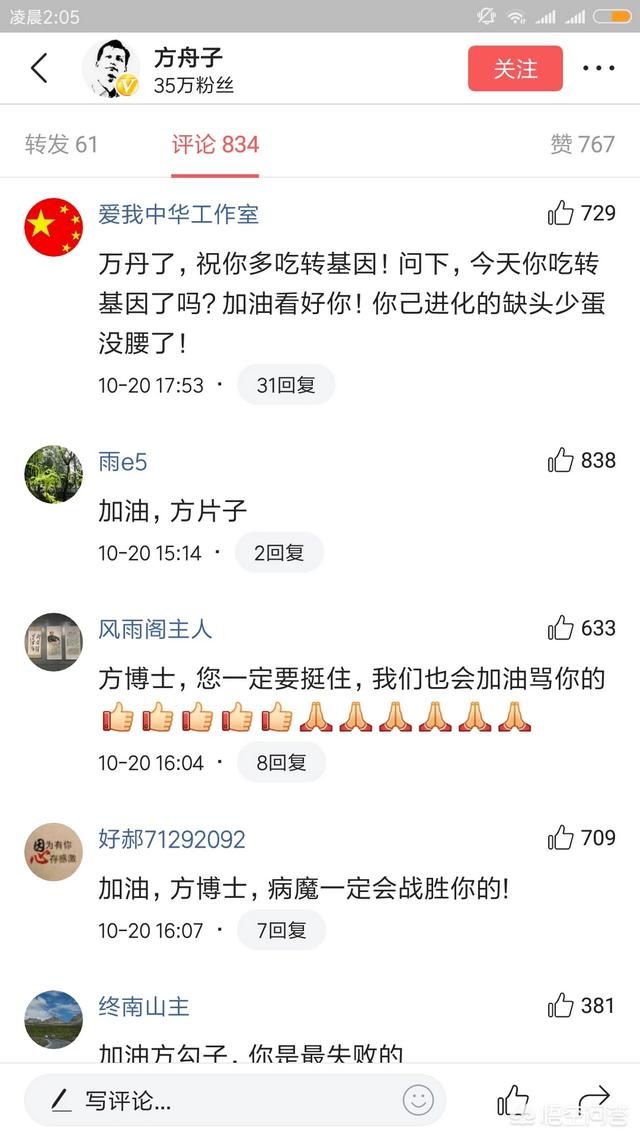
Task: Like the comment by 雨e5
Action: coord(561,460)
